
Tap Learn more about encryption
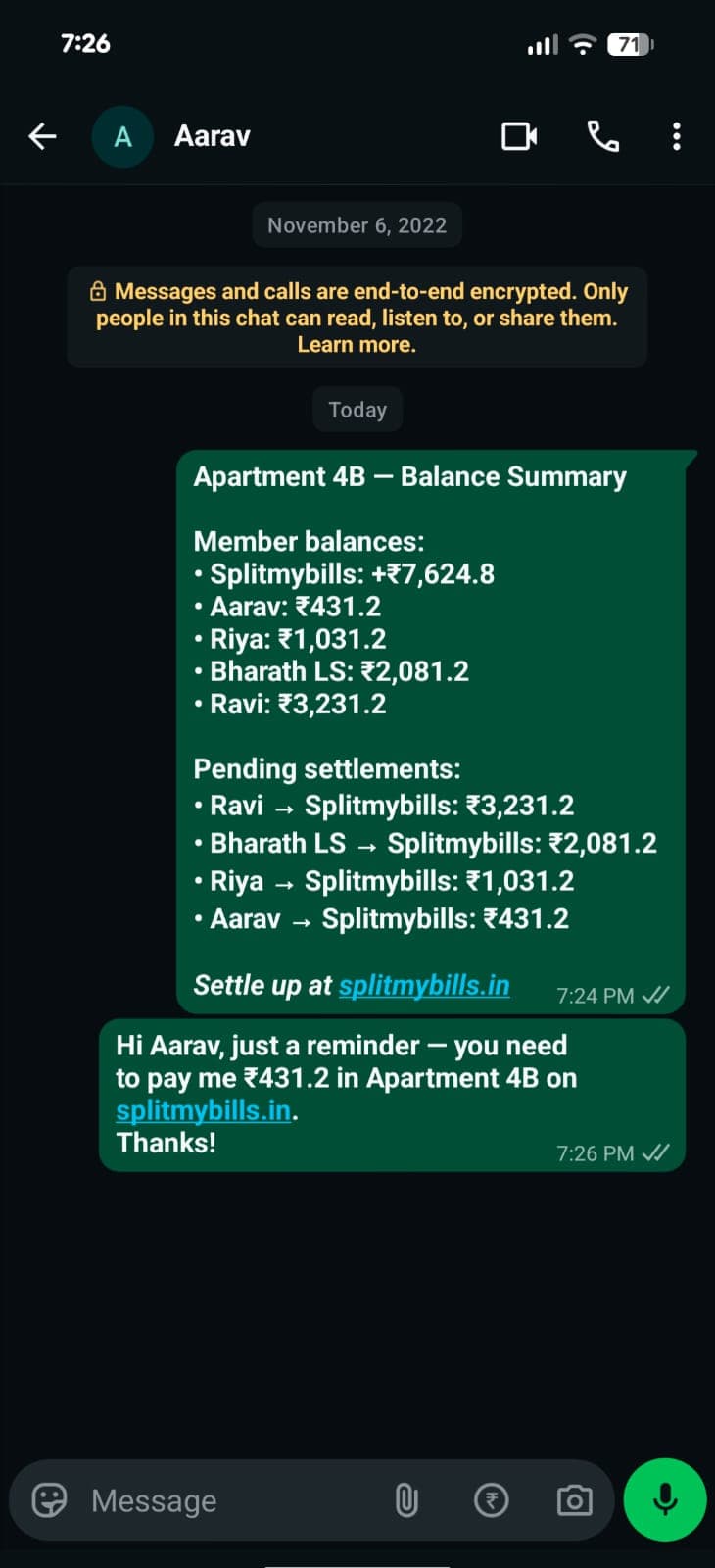[x=357, y=344]
